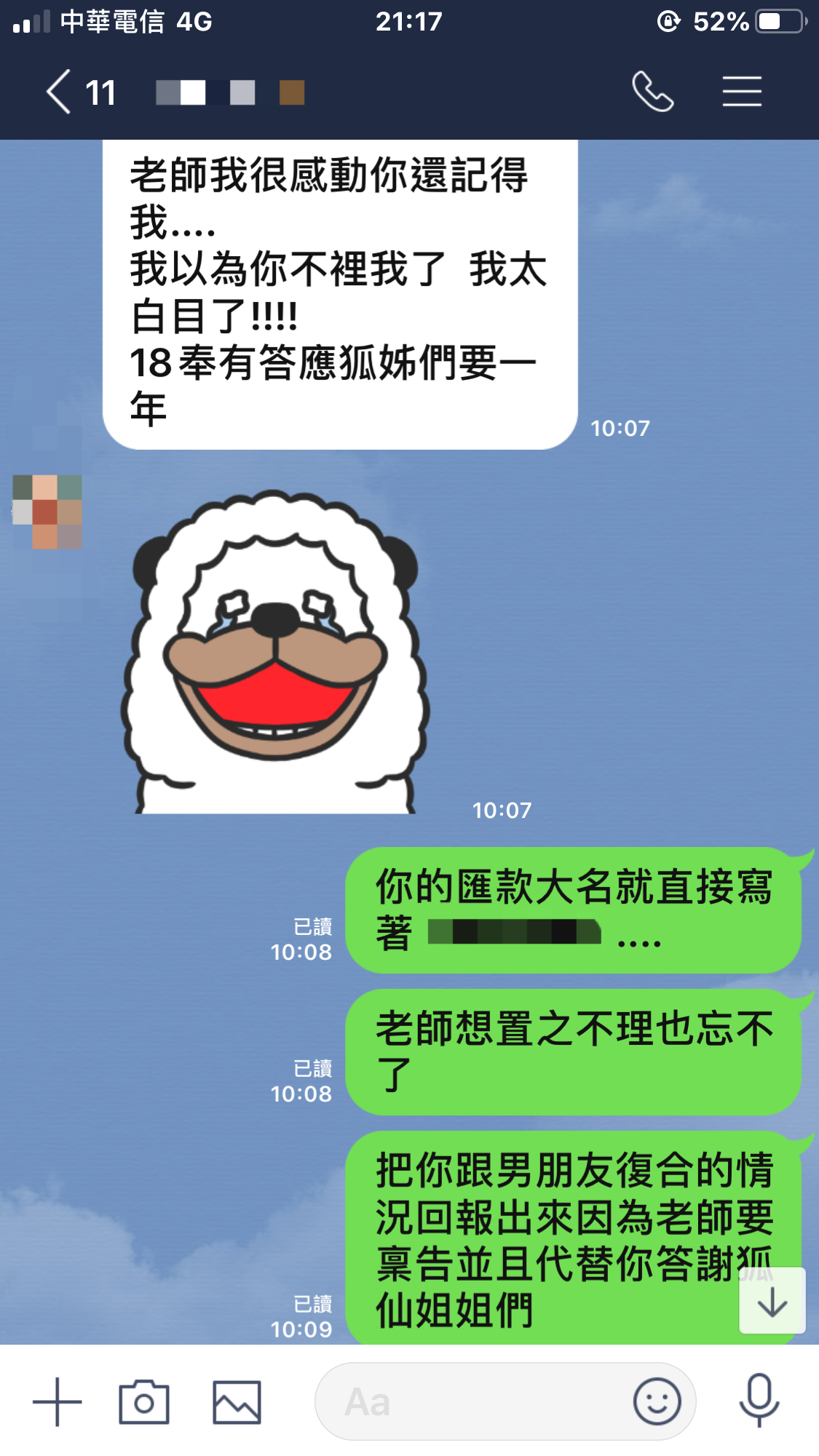Open the photo gallery picker
Viewport: 819px width, 1456px height.
[237, 1401]
